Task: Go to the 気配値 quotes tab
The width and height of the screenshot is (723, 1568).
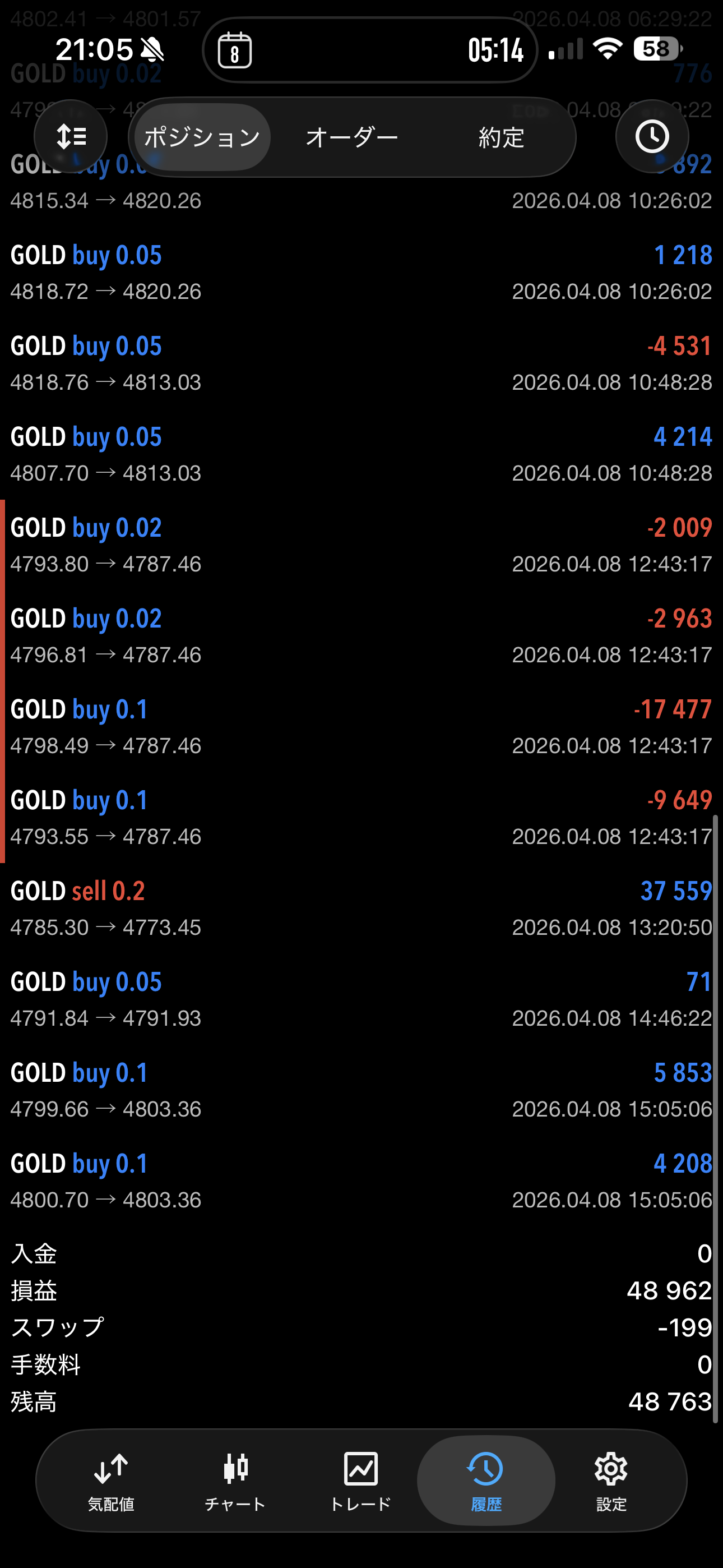Action: pos(111,1481)
